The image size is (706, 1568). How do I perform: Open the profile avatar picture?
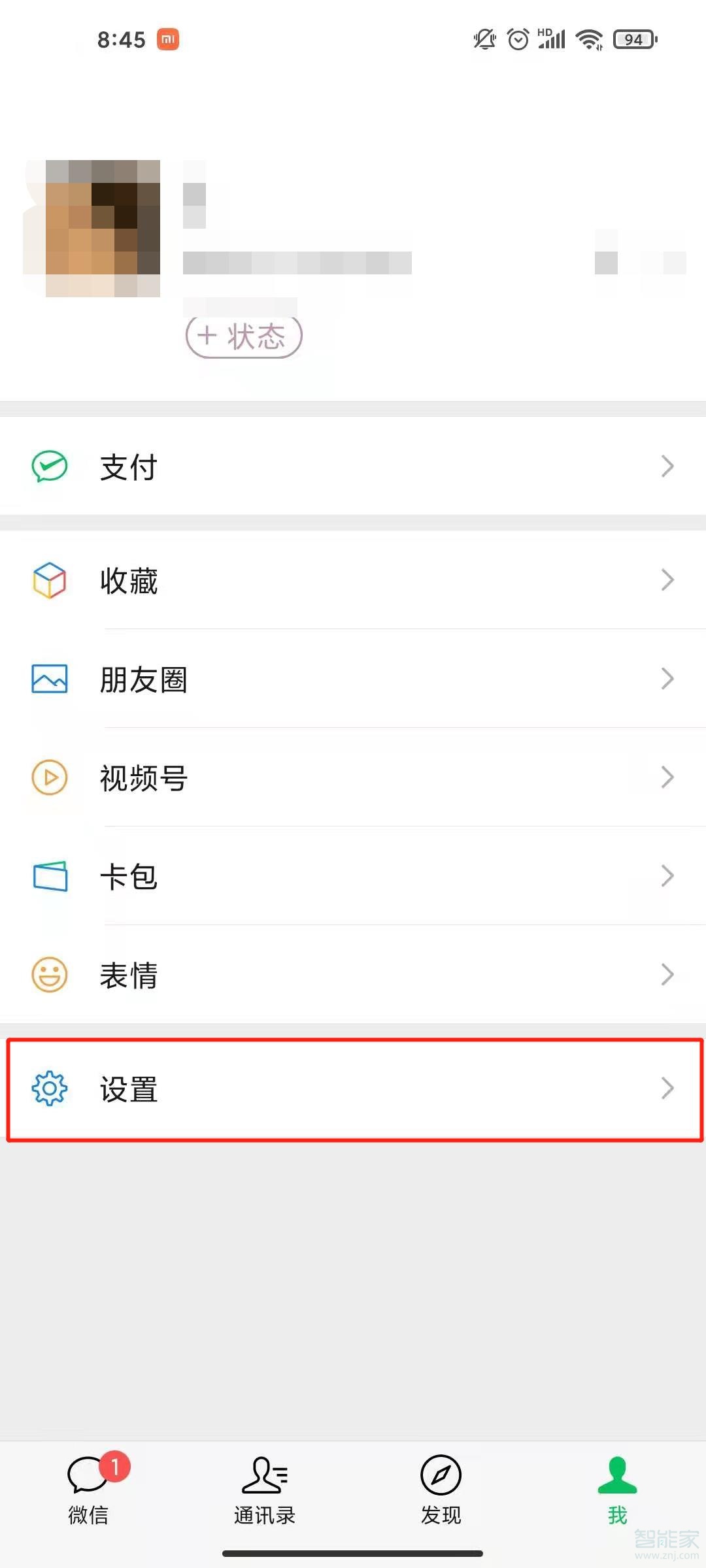[92, 228]
